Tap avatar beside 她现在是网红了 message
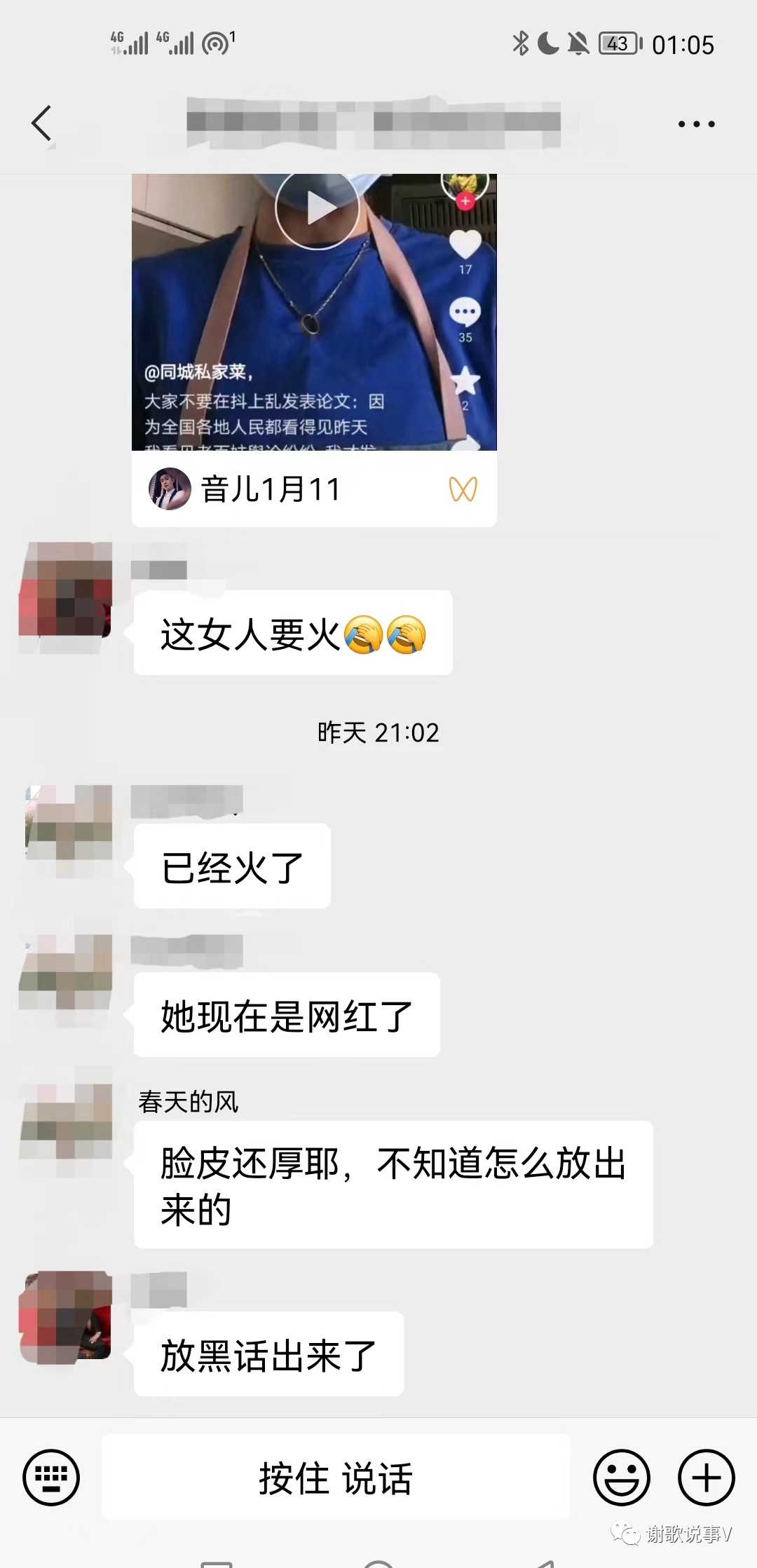The image size is (757, 1568). coord(67,973)
